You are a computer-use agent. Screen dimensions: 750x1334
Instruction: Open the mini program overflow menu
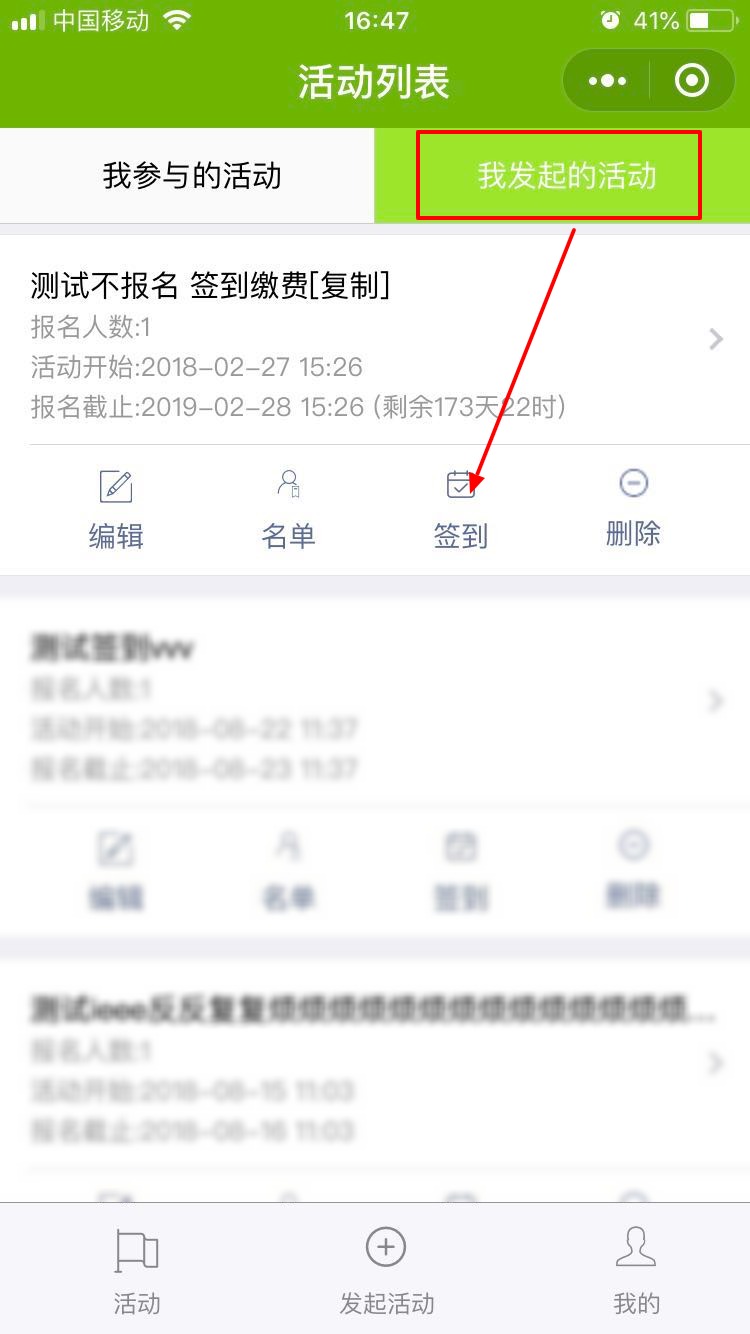607,81
